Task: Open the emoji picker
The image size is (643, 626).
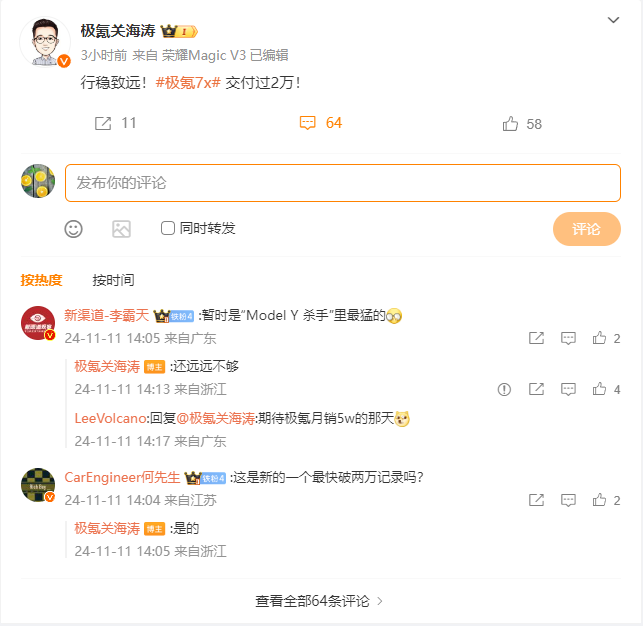Action: (x=73, y=228)
